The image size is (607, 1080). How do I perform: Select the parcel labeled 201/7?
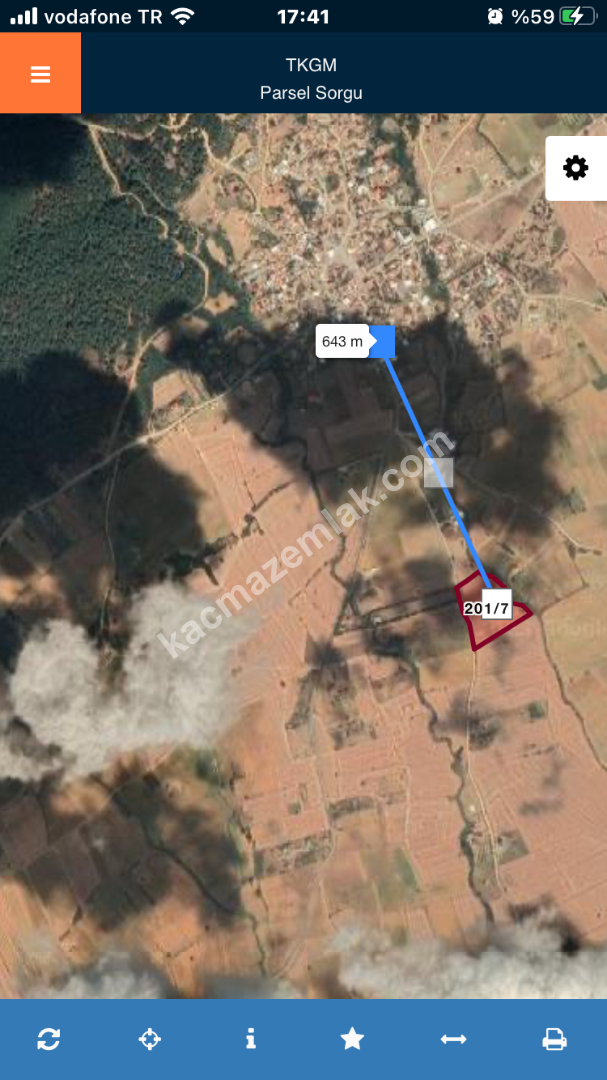tap(488, 608)
